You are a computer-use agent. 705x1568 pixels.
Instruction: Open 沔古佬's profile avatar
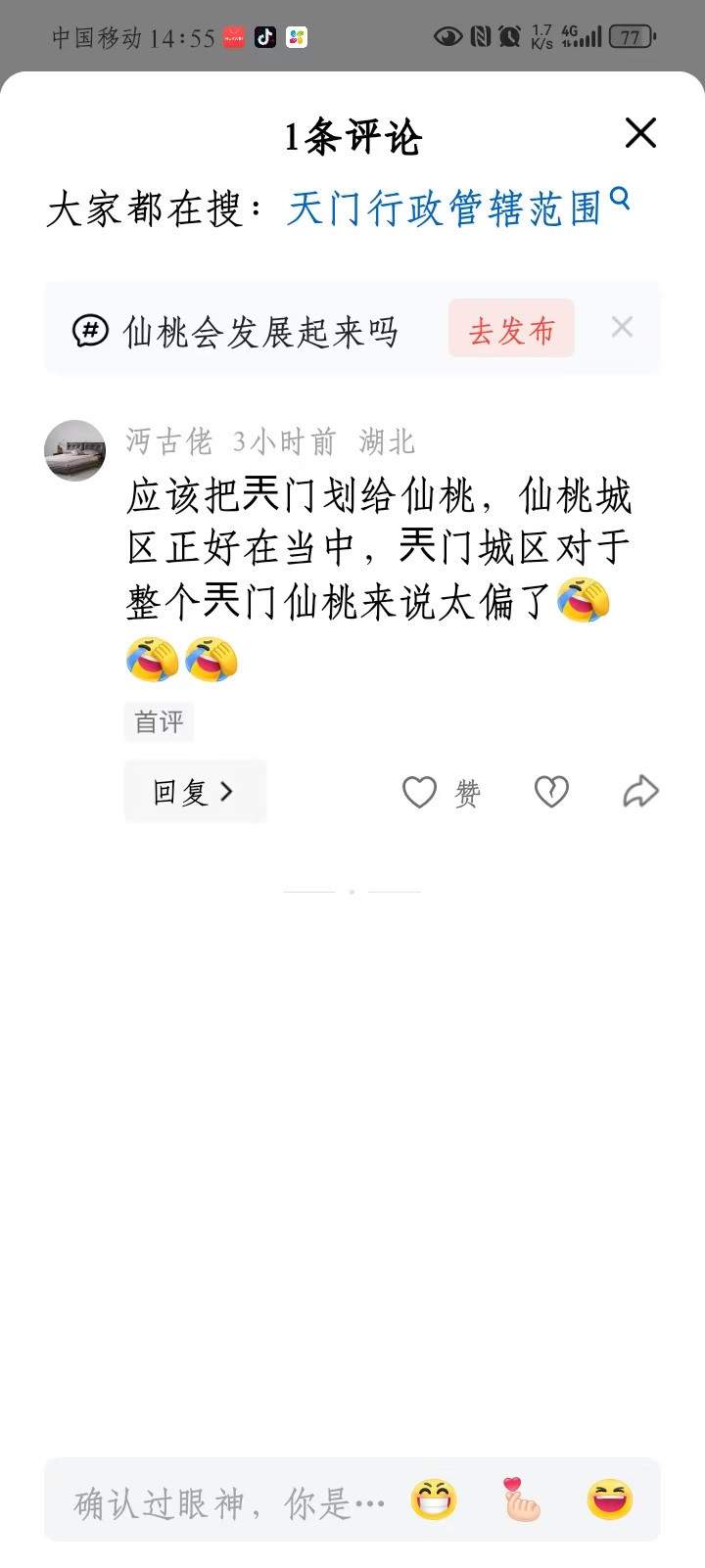[74, 450]
